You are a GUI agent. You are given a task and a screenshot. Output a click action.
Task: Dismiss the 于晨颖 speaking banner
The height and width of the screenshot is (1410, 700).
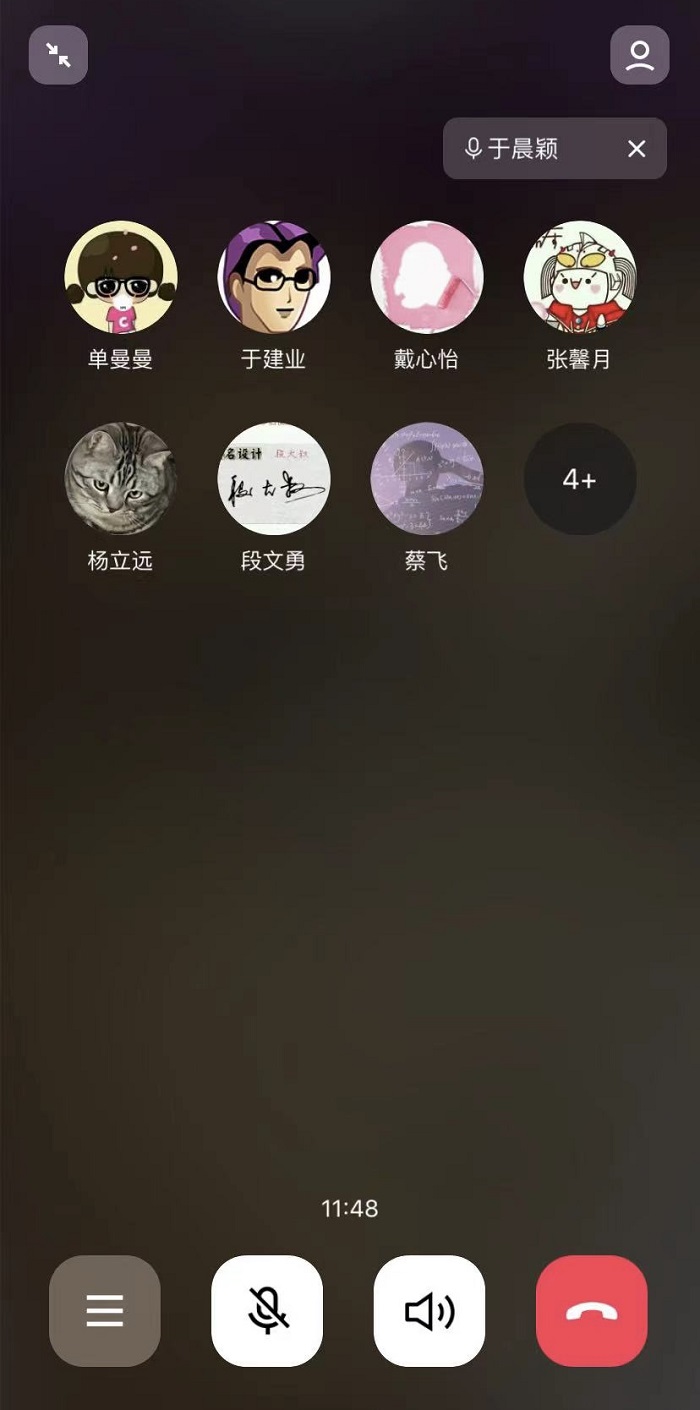click(x=636, y=149)
